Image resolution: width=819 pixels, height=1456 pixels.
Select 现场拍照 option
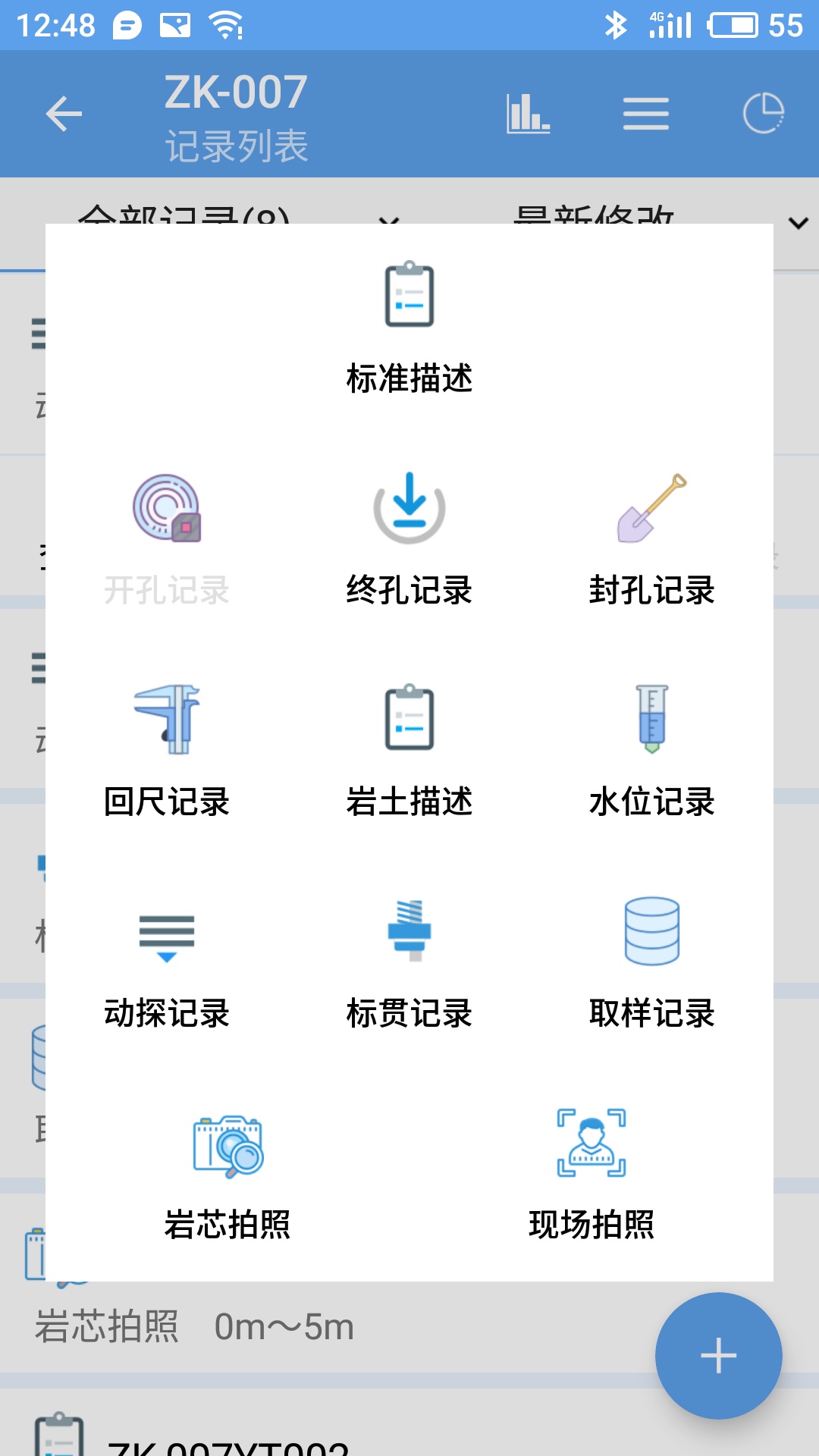591,1174
